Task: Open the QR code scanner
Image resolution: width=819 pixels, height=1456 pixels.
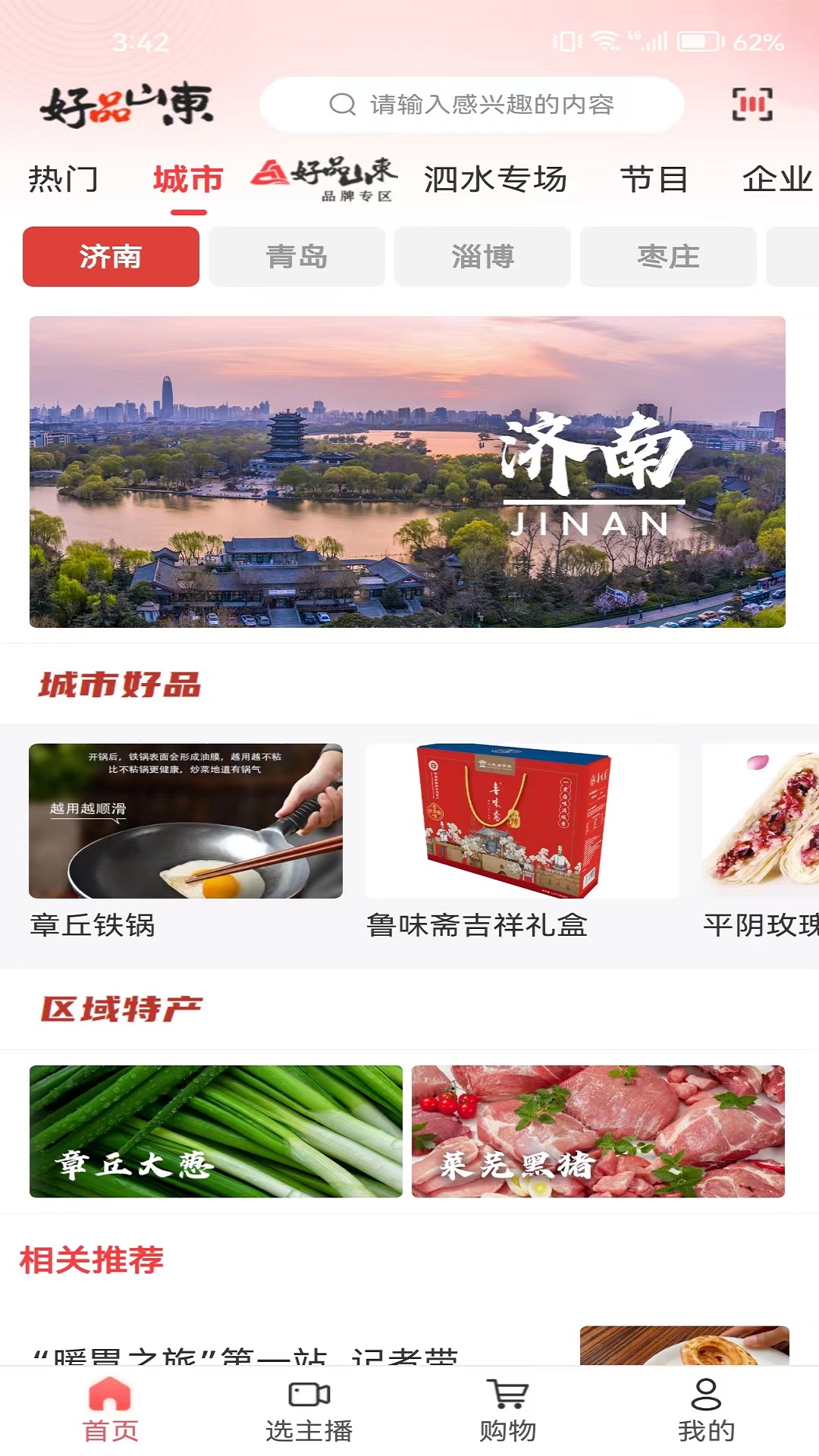Action: pyautogui.click(x=753, y=105)
